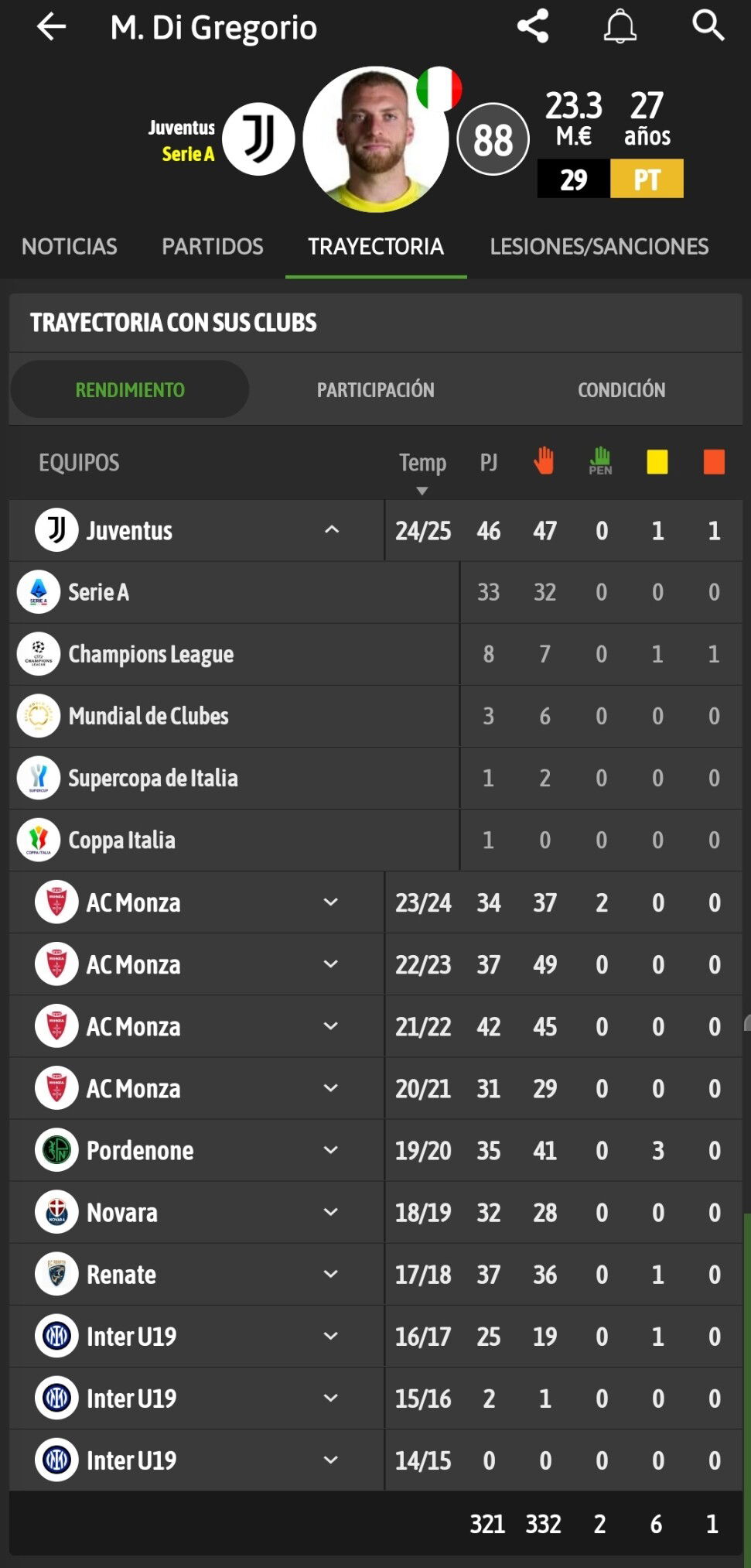Share M. Di Gregorio's profile
This screenshot has width=751, height=1568.
[533, 26]
